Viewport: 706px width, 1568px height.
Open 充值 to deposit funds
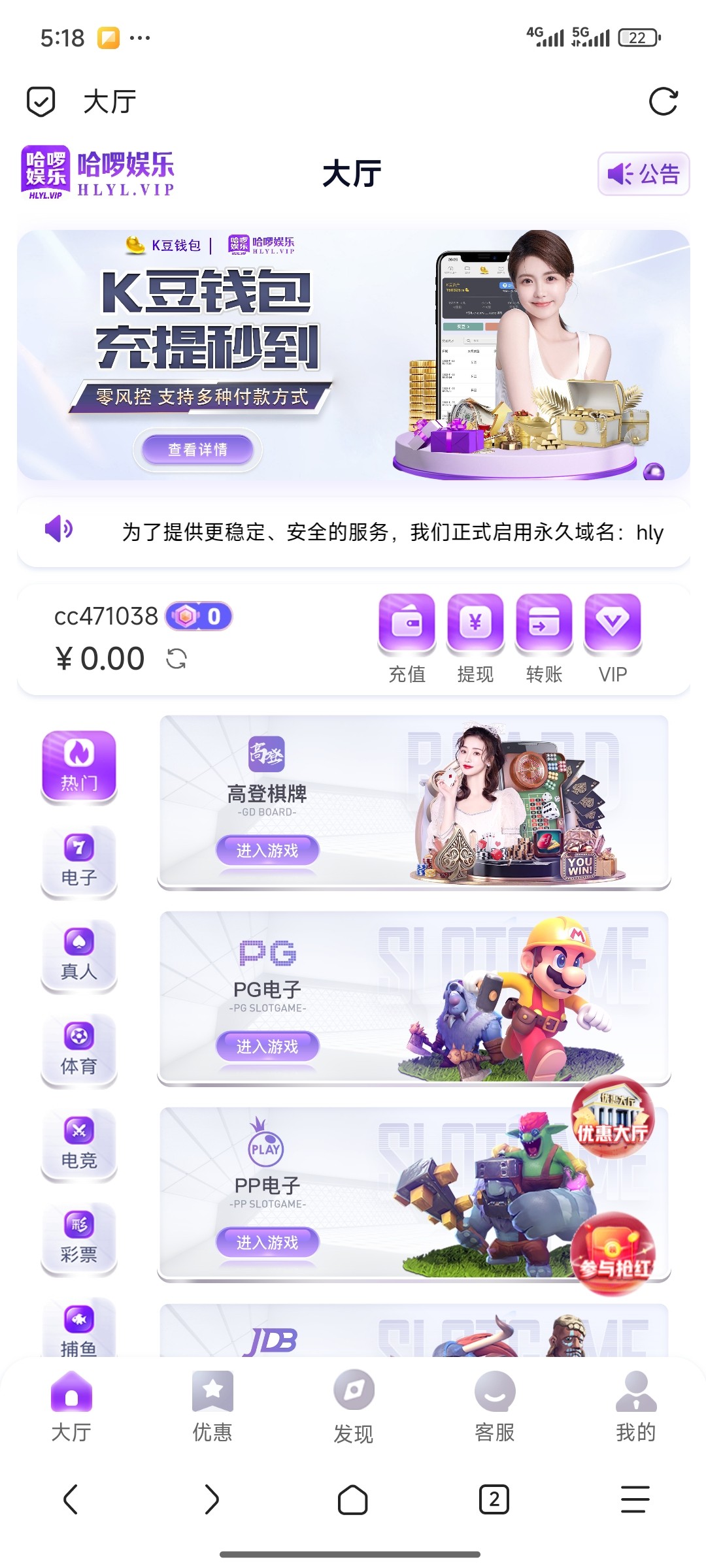tap(407, 637)
